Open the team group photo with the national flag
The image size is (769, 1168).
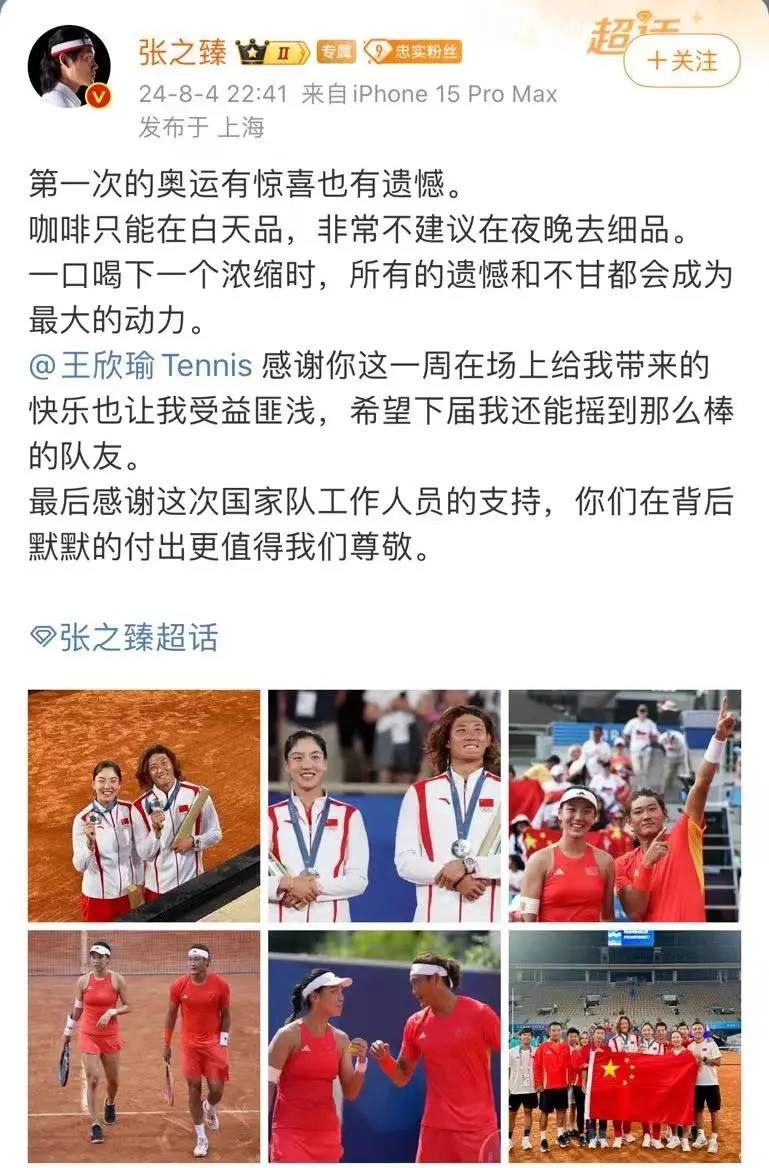point(625,1045)
